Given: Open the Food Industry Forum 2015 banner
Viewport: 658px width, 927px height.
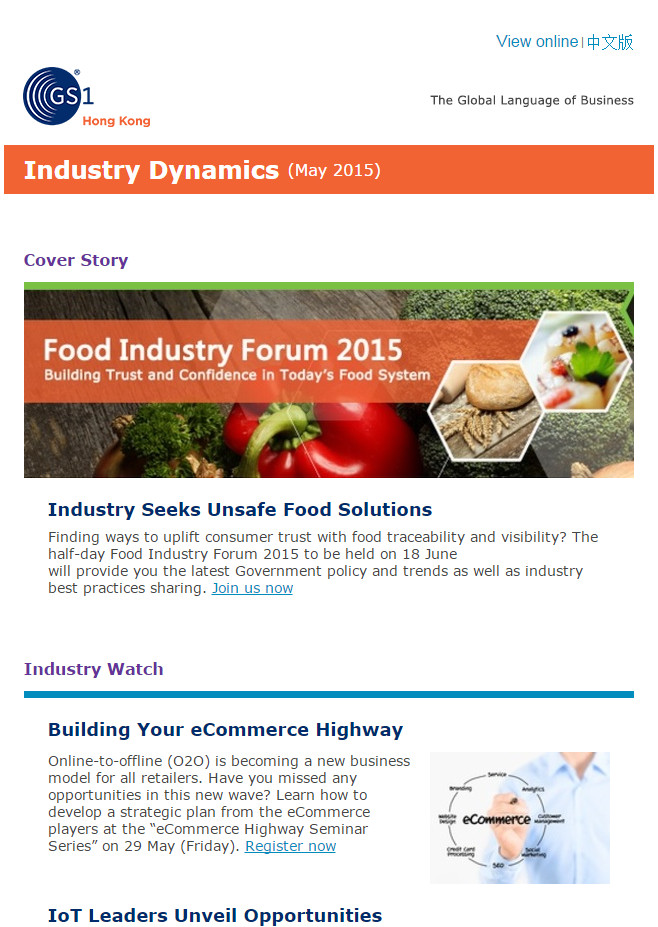Looking at the screenshot, I should pyautogui.click(x=328, y=380).
